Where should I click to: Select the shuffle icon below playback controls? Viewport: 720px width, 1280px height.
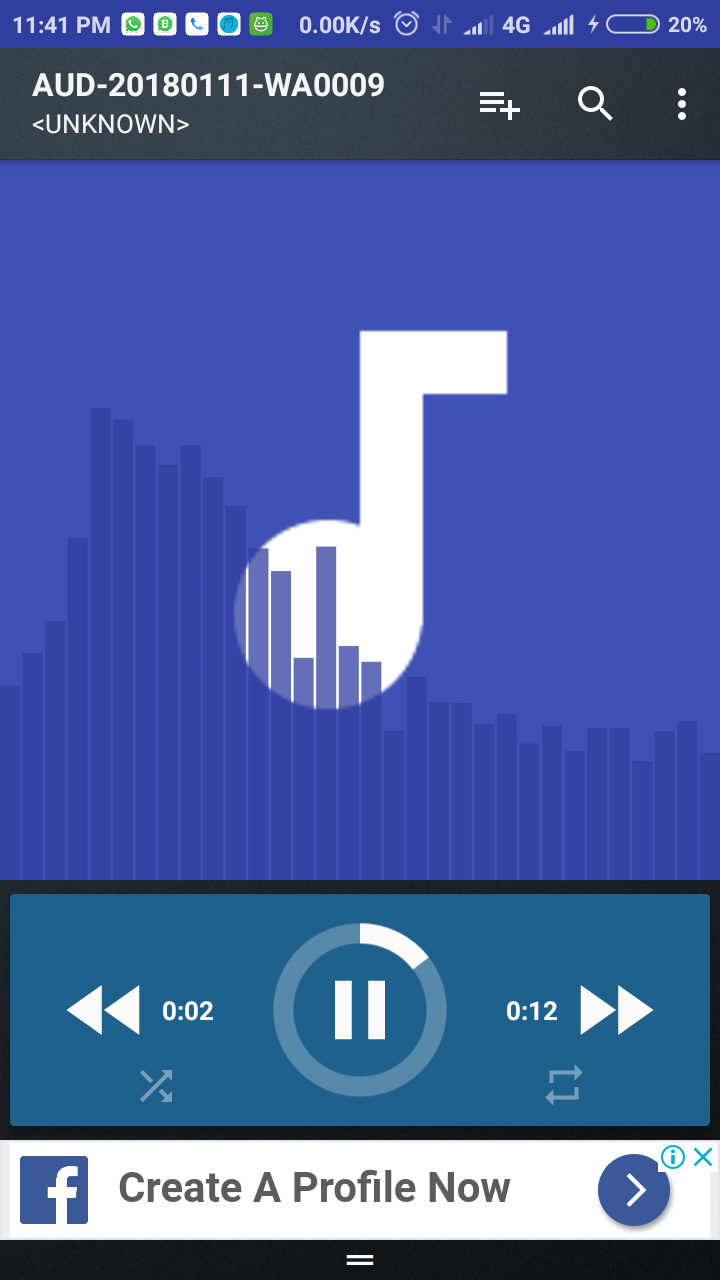point(155,1085)
